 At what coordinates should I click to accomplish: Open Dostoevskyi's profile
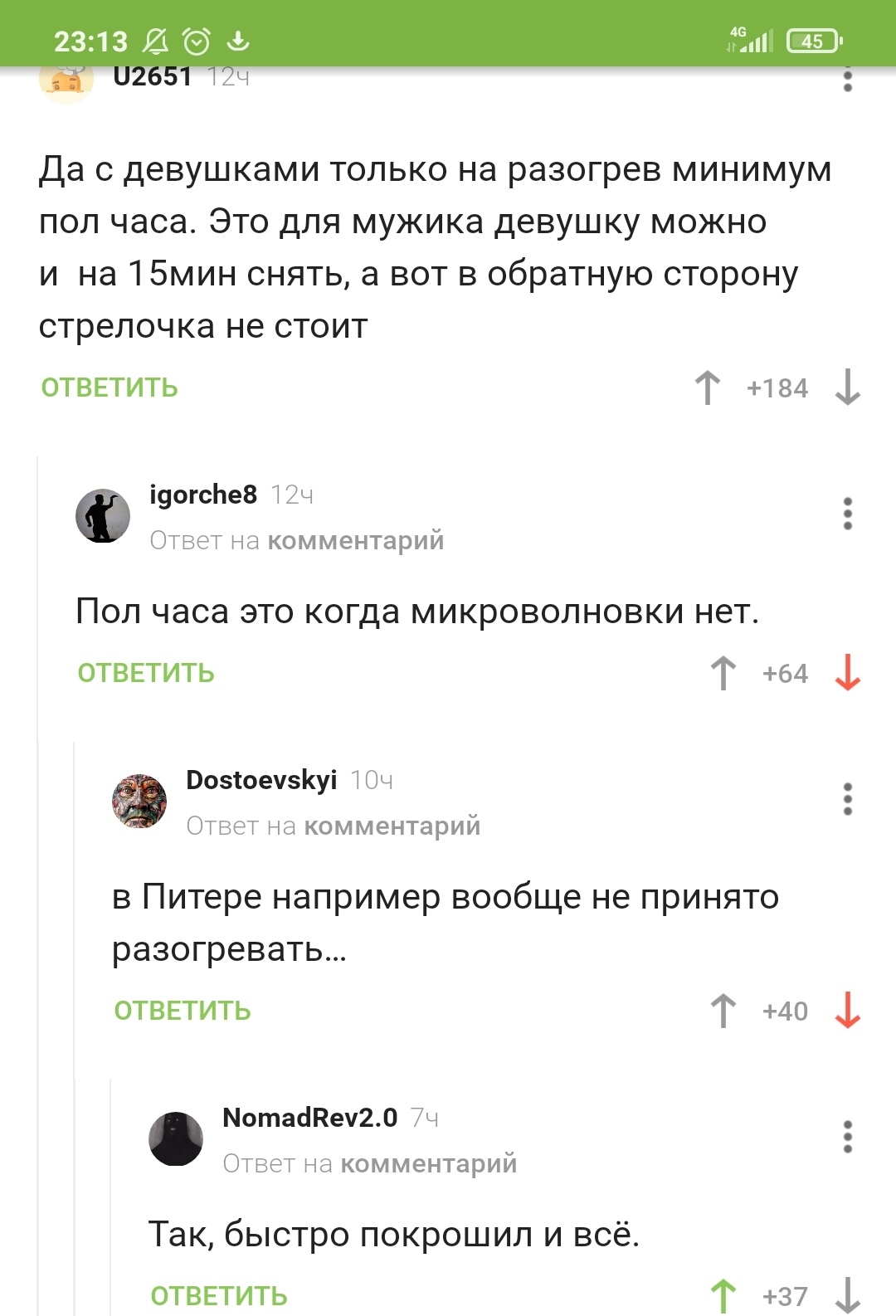261,780
